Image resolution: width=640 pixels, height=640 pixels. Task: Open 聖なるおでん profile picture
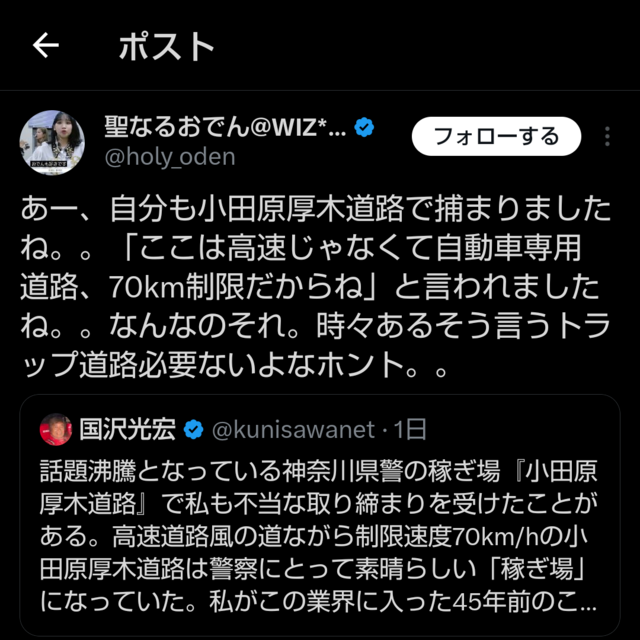pyautogui.click(x=52, y=142)
